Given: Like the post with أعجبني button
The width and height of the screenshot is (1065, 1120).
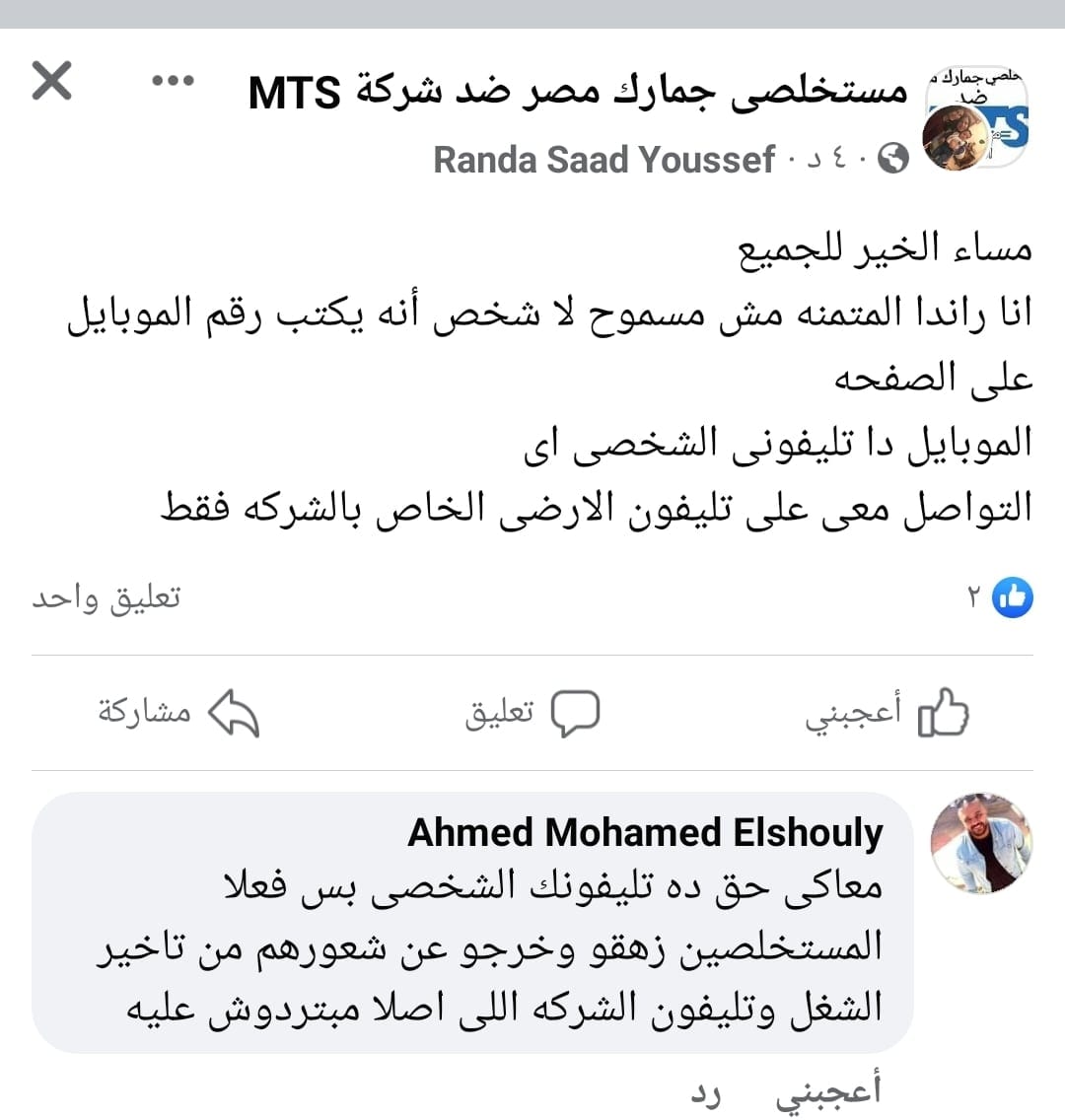Looking at the screenshot, I should coord(887,712).
